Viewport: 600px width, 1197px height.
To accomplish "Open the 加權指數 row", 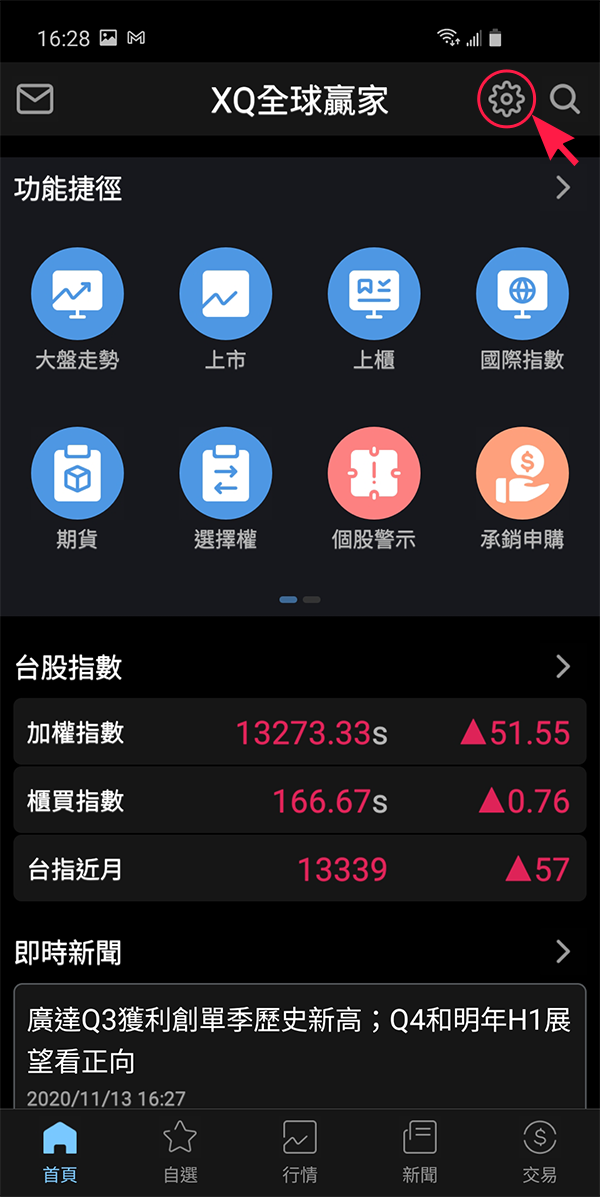I will 300,733.
